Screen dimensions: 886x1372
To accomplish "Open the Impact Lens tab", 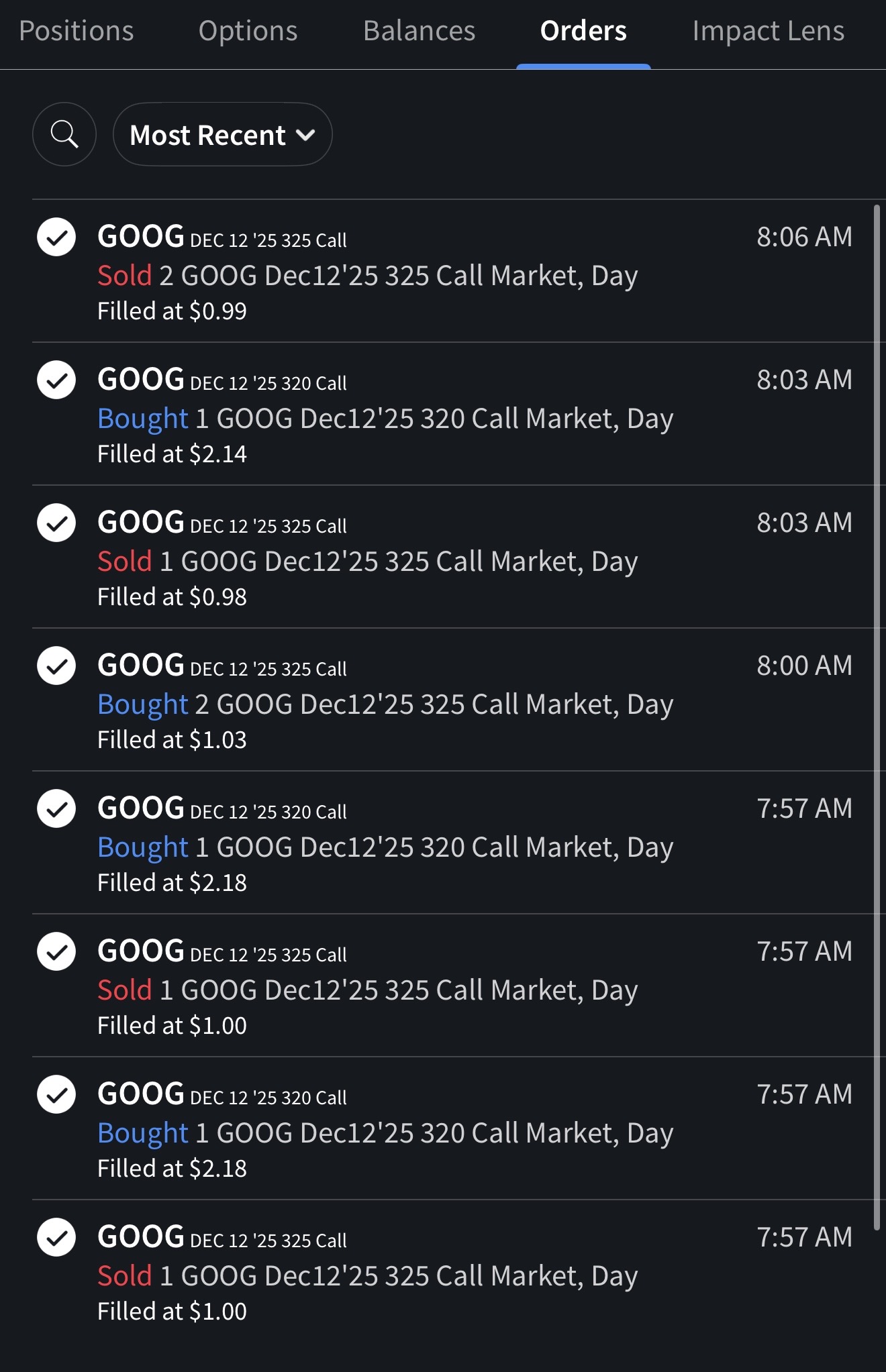I will point(768,32).
